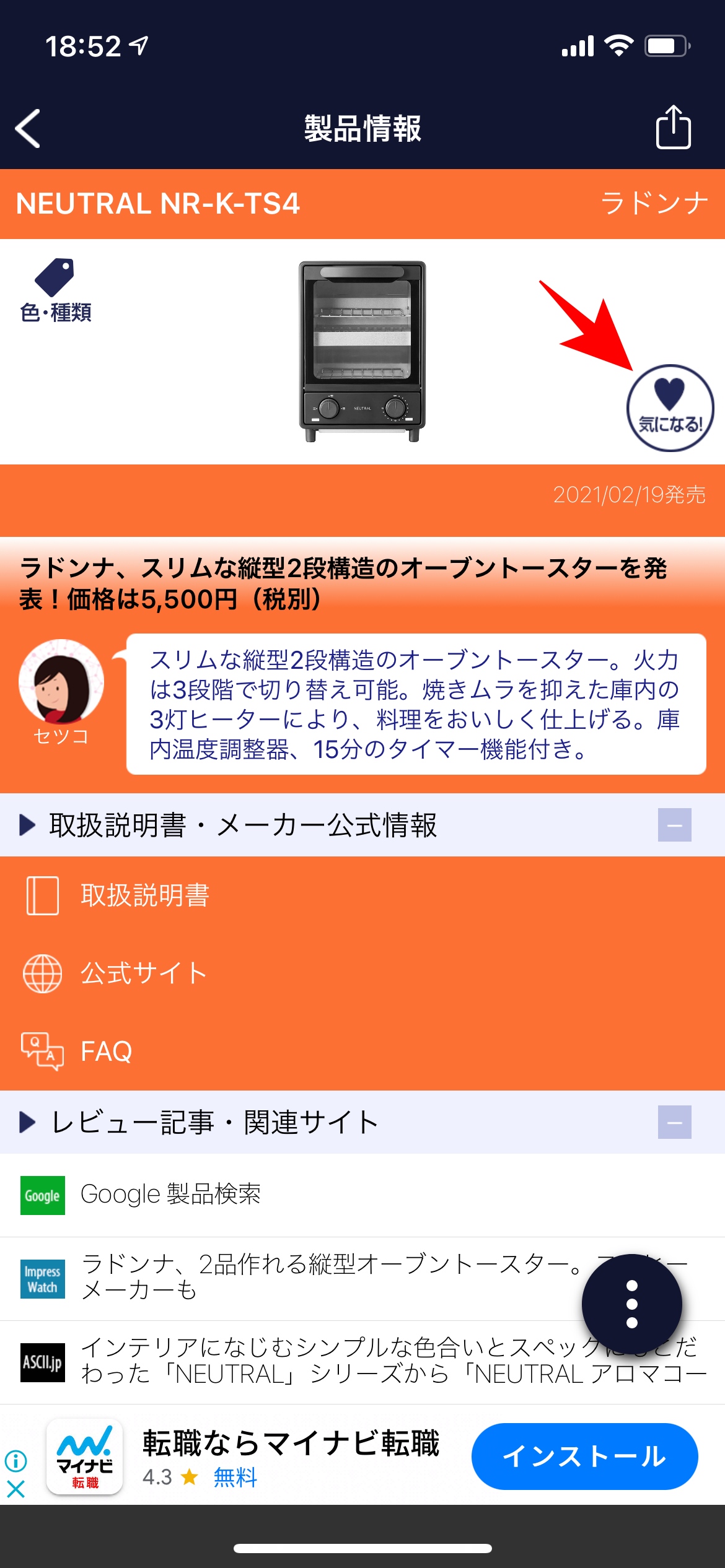The height and width of the screenshot is (1568, 725).
Task: Open the 色・種類 tag options
Action: point(55,291)
